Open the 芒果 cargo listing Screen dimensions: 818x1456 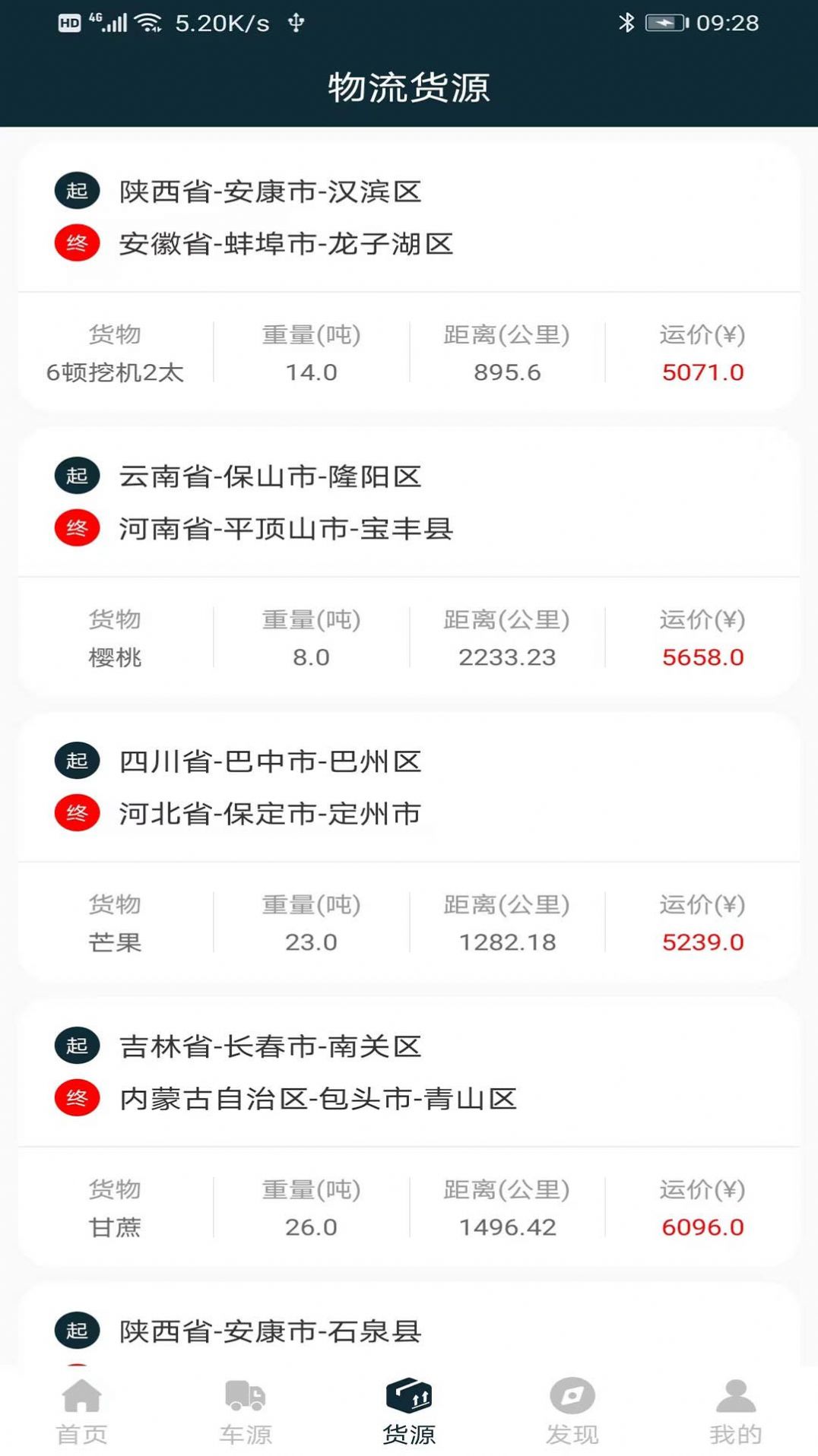click(x=409, y=847)
